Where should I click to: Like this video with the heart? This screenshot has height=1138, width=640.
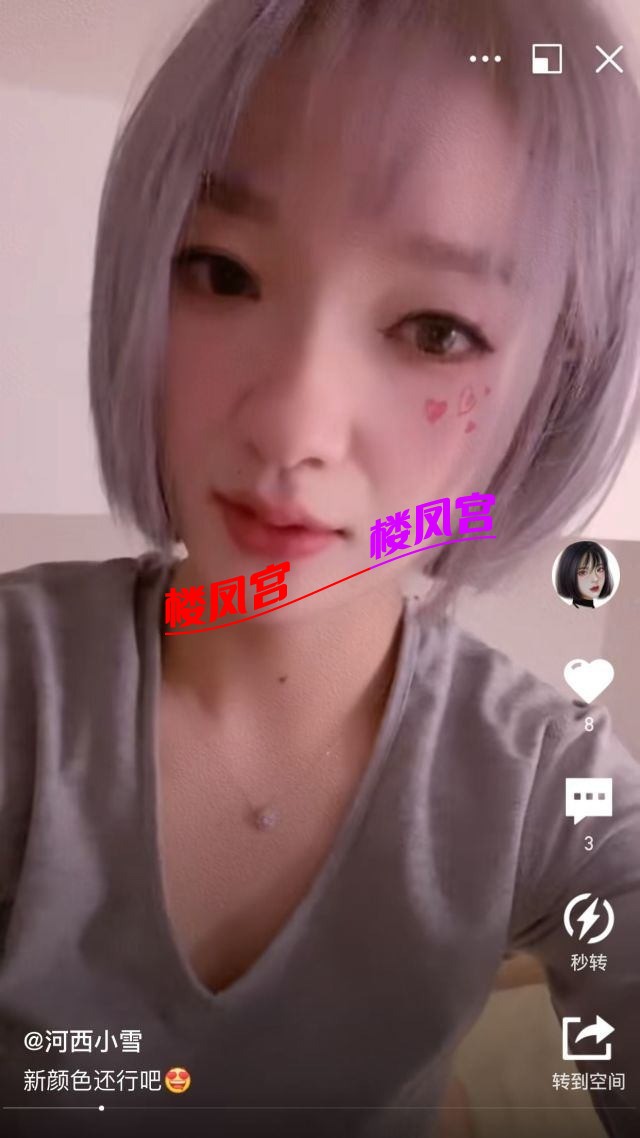click(x=588, y=681)
